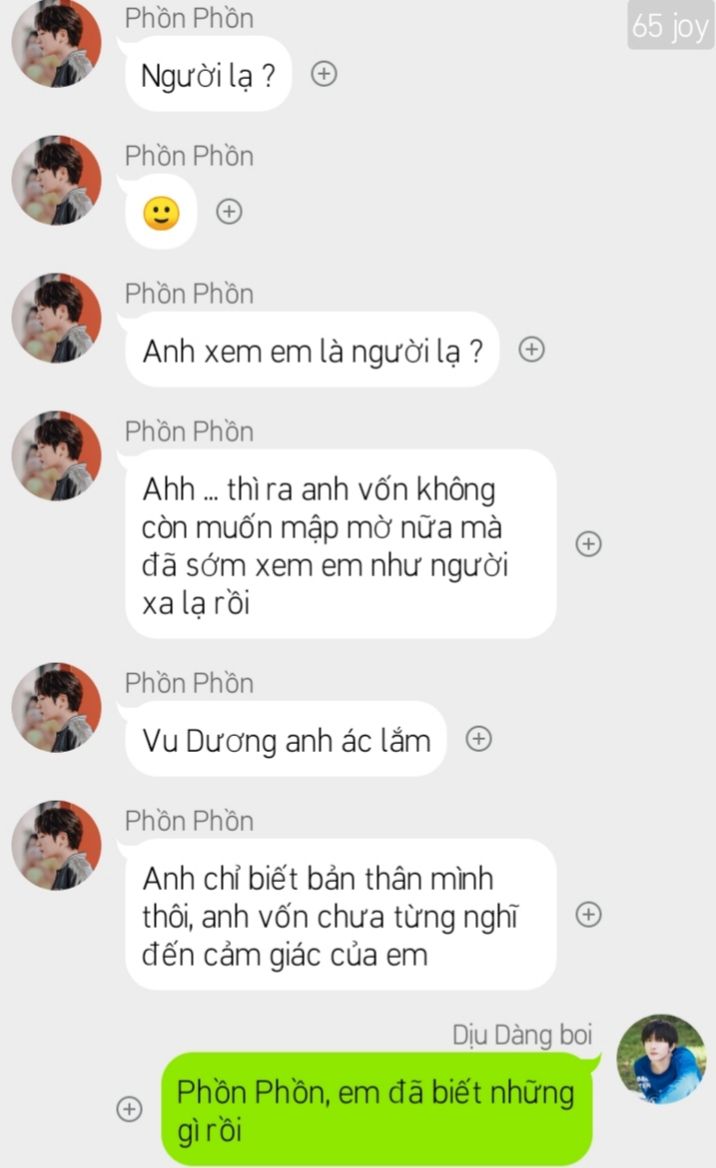The image size is (716, 1168).
Task: Tap the plus beside "Vu Dương anh ác lắm"
Action: pos(478,739)
